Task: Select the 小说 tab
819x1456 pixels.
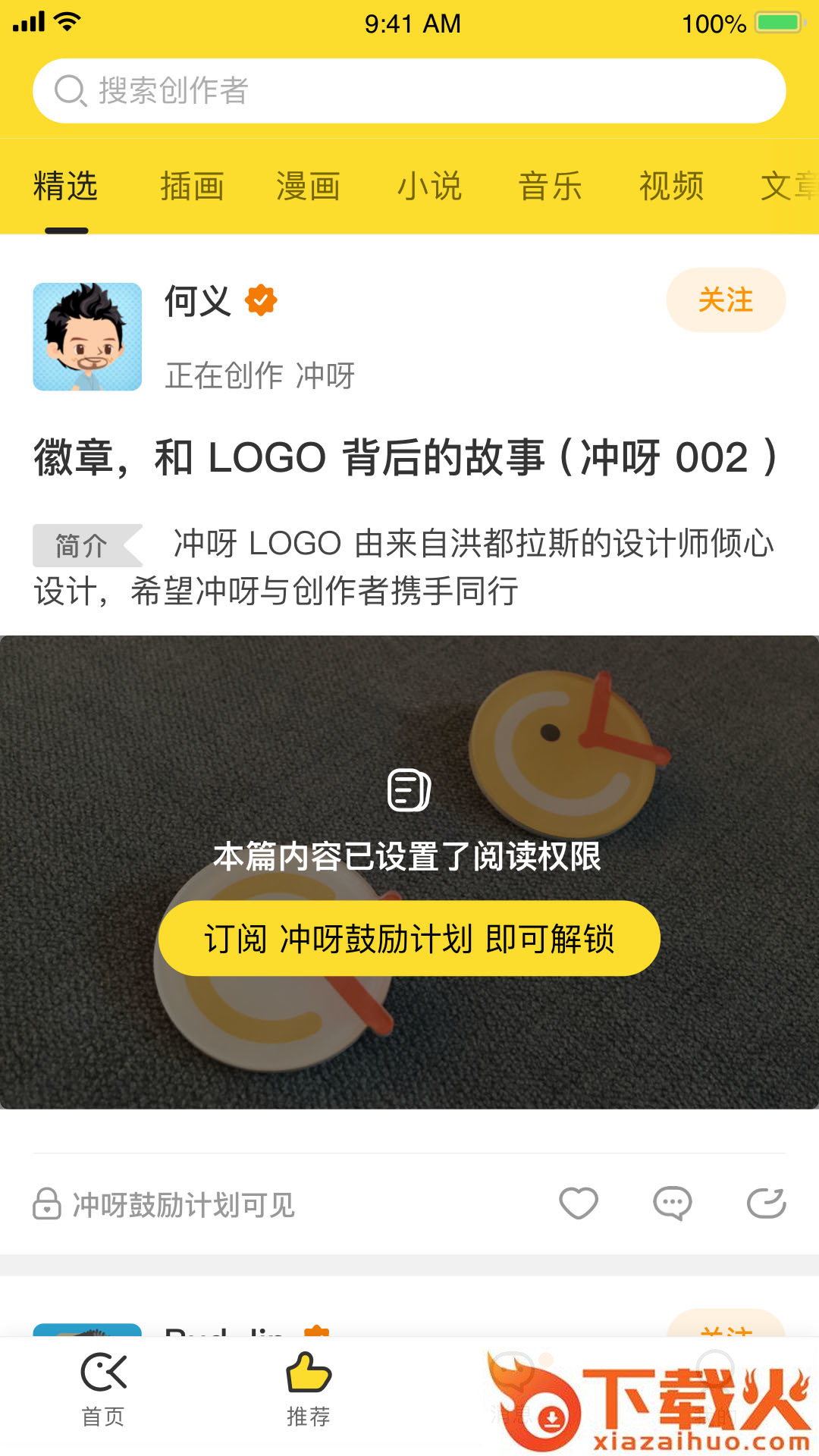Action: pos(429,187)
